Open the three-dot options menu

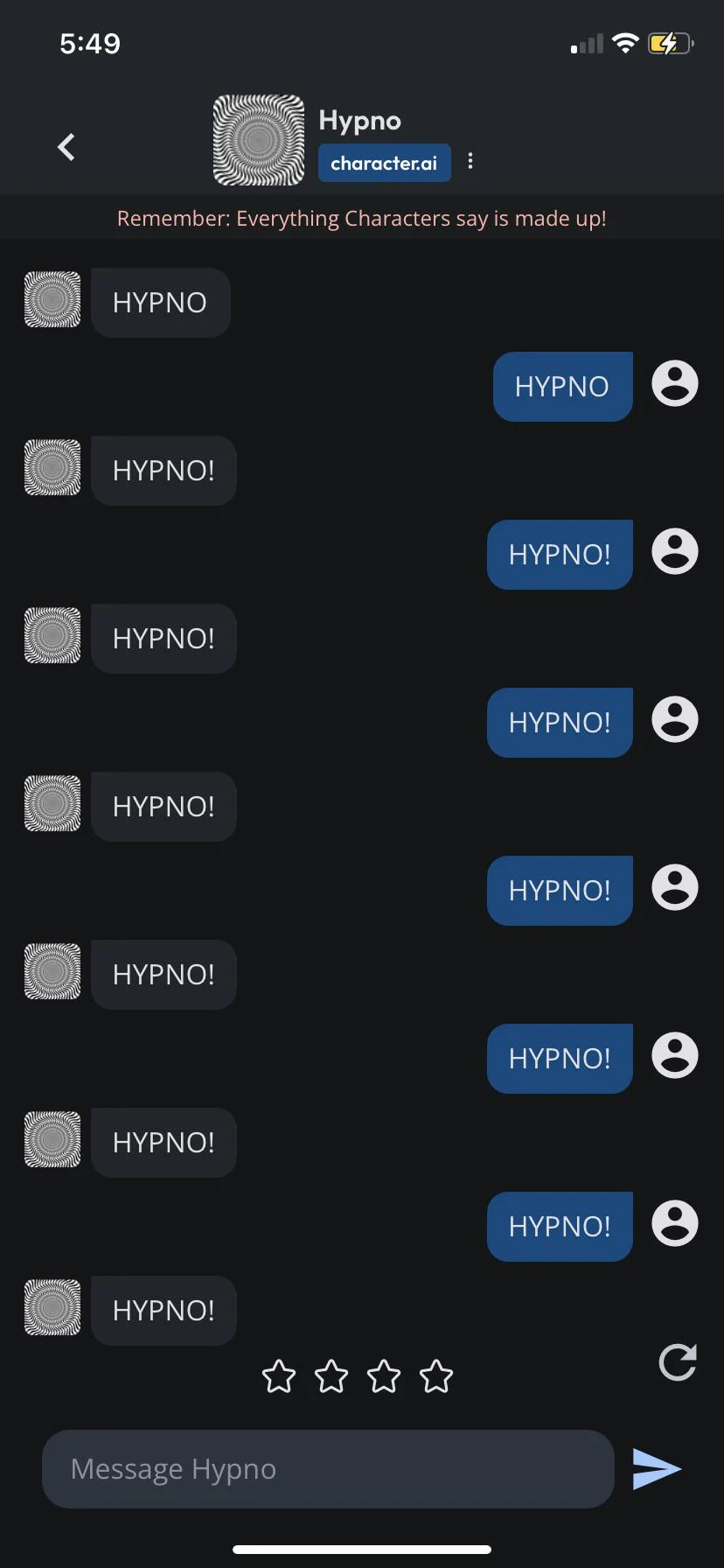pos(470,161)
